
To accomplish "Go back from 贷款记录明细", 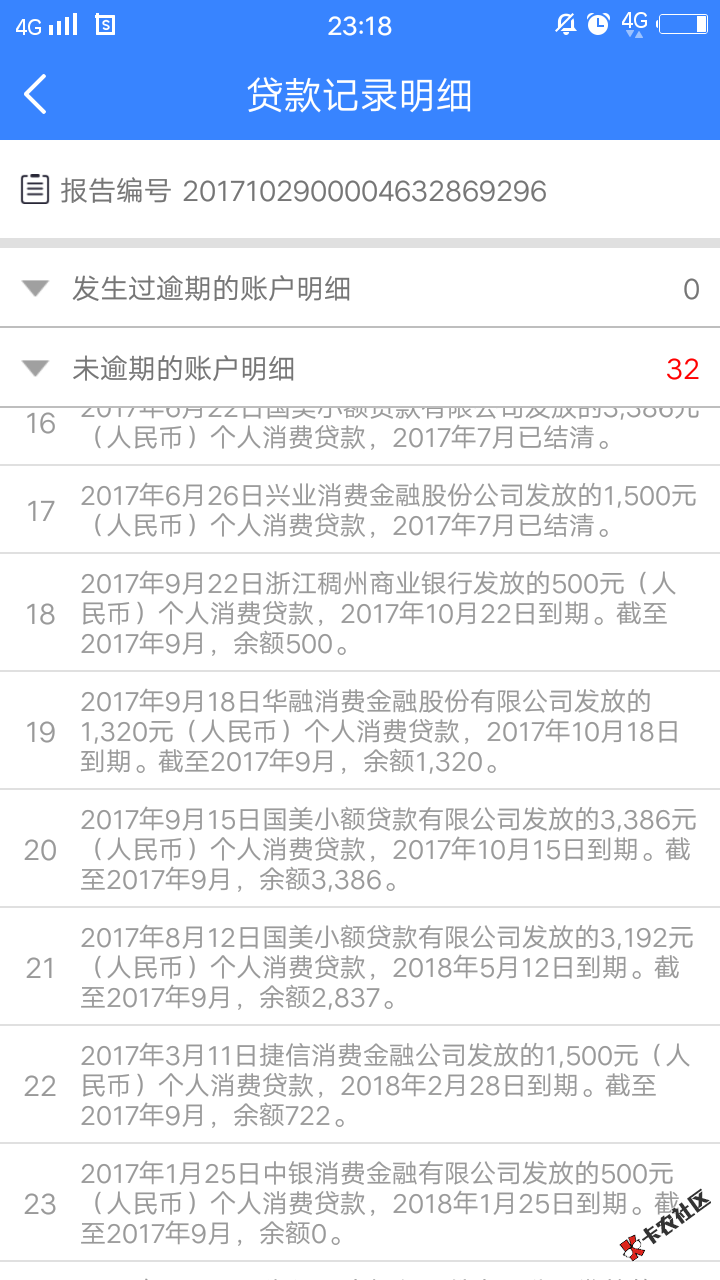I will (x=36, y=95).
